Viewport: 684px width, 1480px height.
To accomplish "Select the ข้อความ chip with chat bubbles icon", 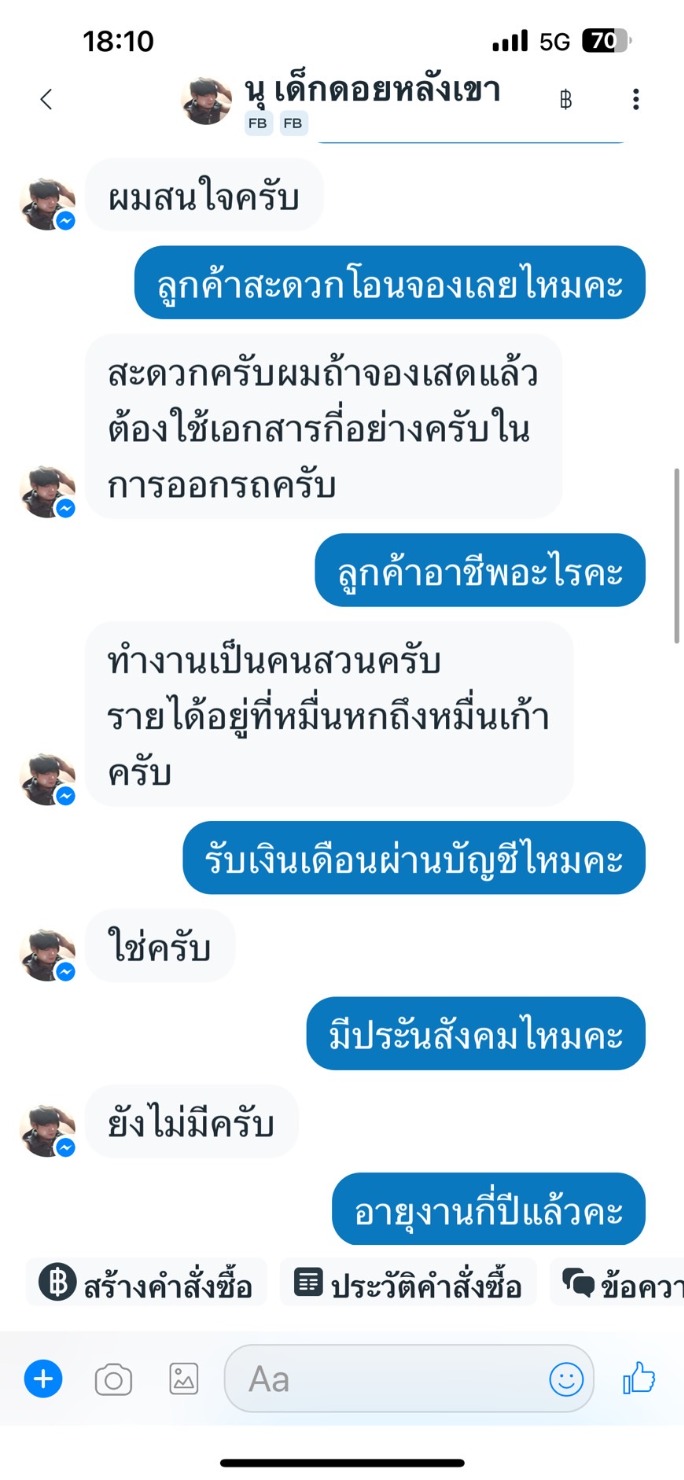I will (618, 1285).
